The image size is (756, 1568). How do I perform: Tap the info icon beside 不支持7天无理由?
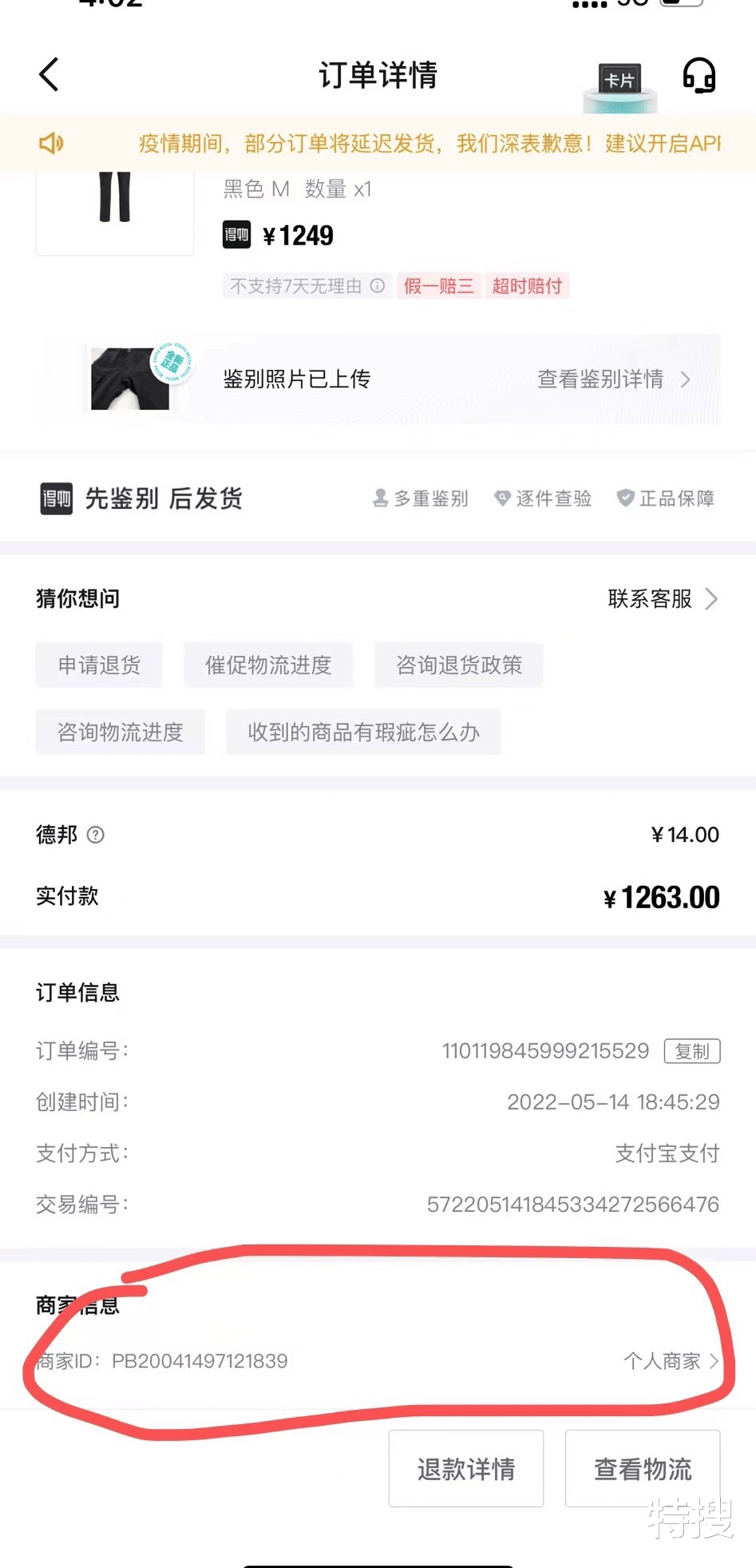click(377, 285)
